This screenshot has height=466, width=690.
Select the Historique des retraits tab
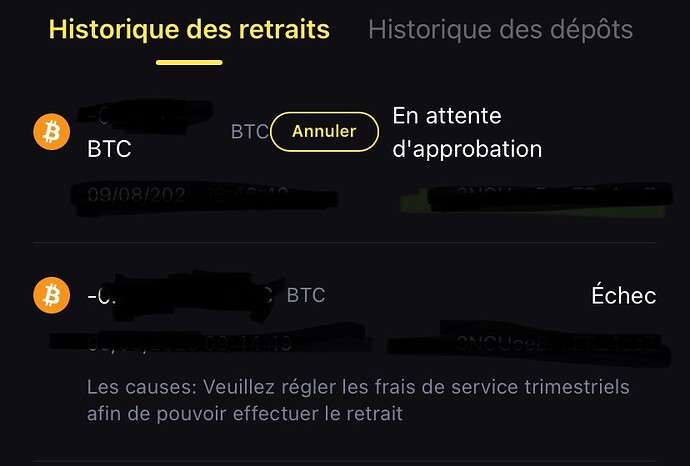189,30
